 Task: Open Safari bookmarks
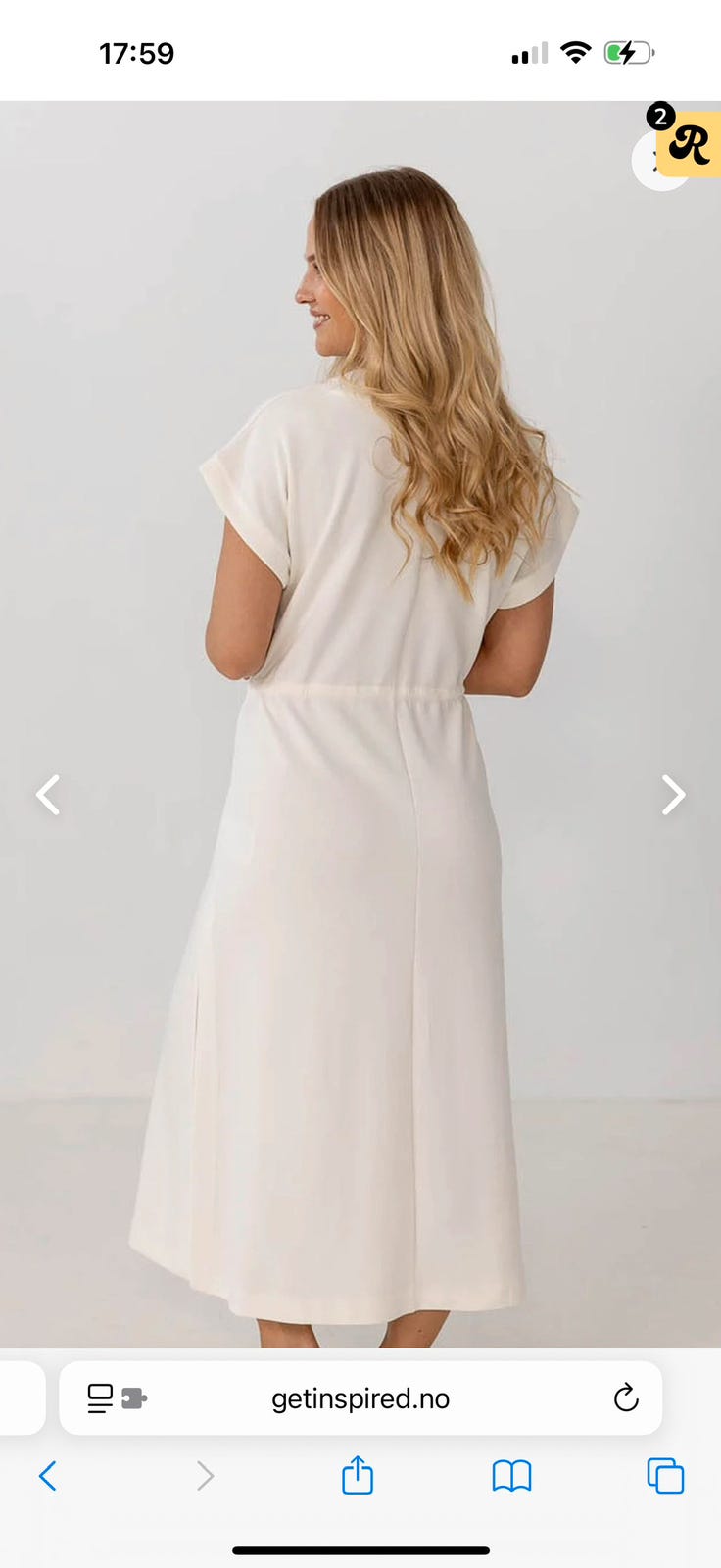click(511, 1475)
